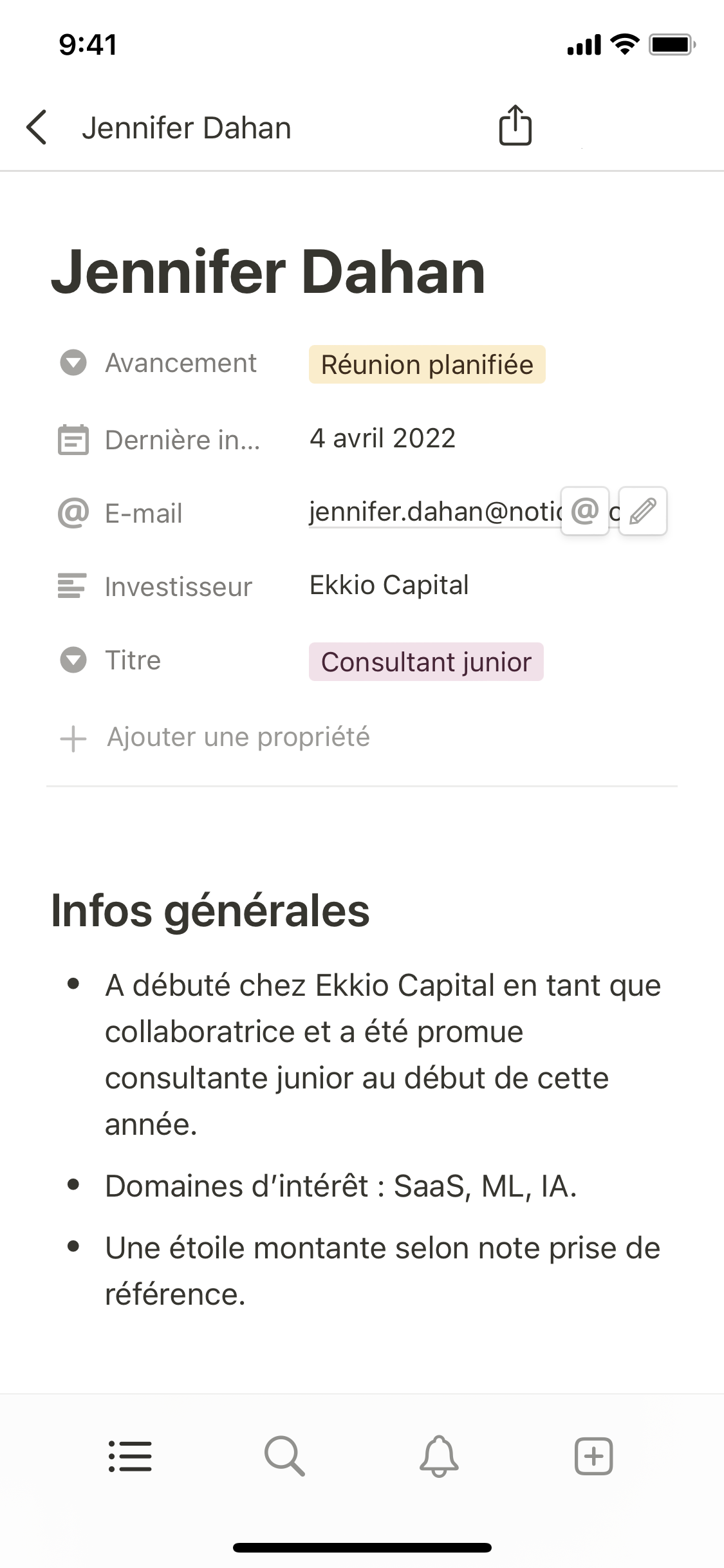The height and width of the screenshot is (1568, 724).
Task: Open the sidebar list menu
Action: pos(130,1456)
